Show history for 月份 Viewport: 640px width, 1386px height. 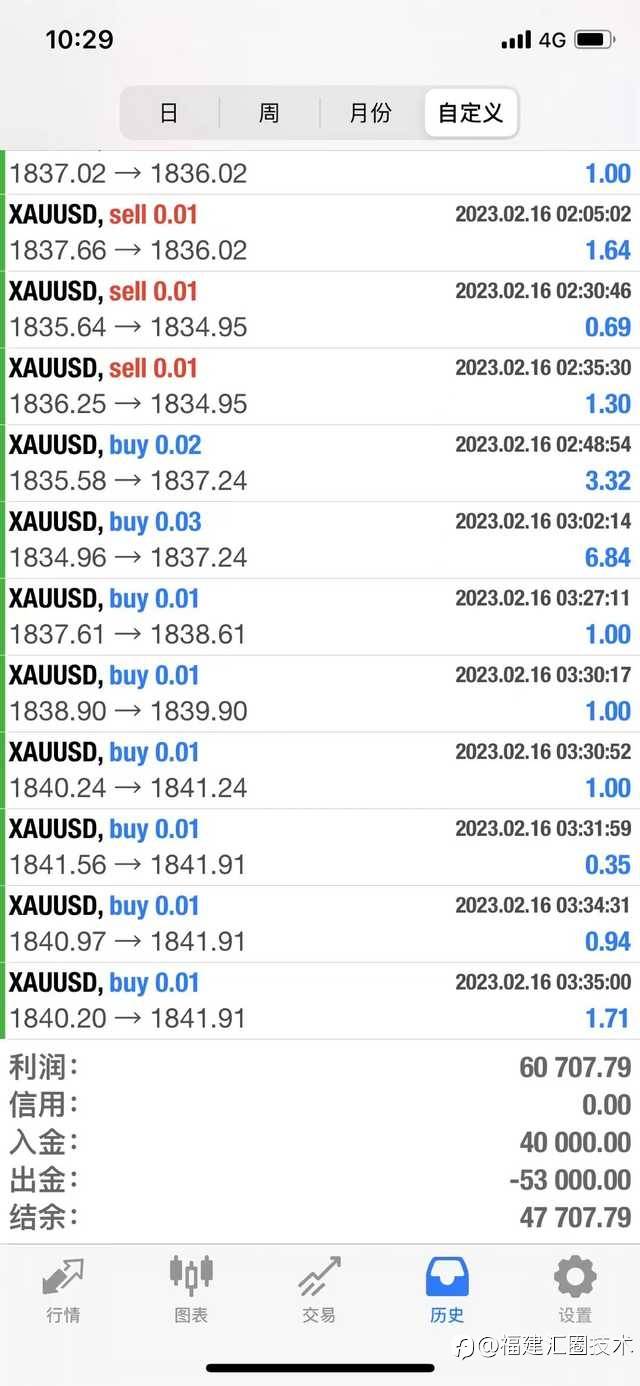[x=370, y=113]
